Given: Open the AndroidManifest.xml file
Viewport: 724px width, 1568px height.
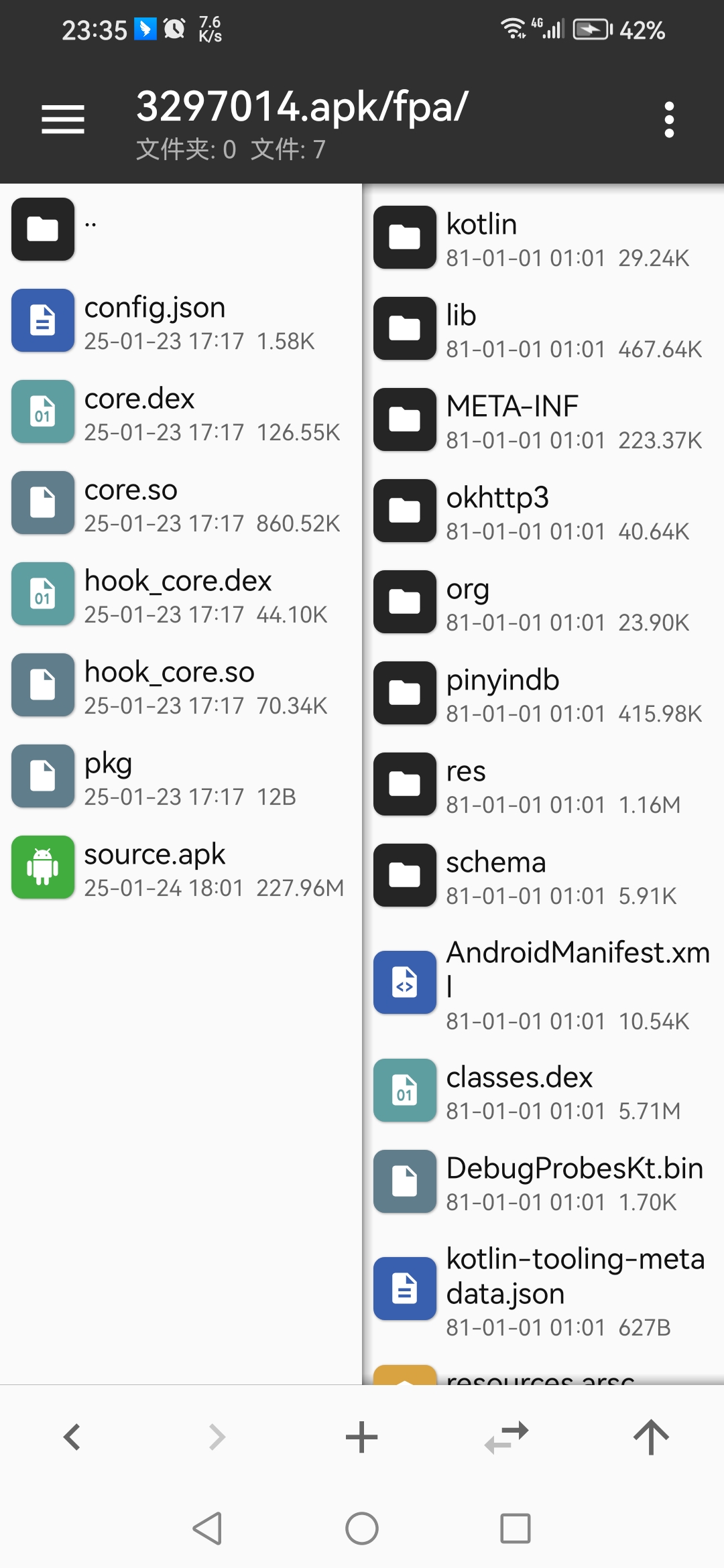Looking at the screenshot, I should 544,982.
